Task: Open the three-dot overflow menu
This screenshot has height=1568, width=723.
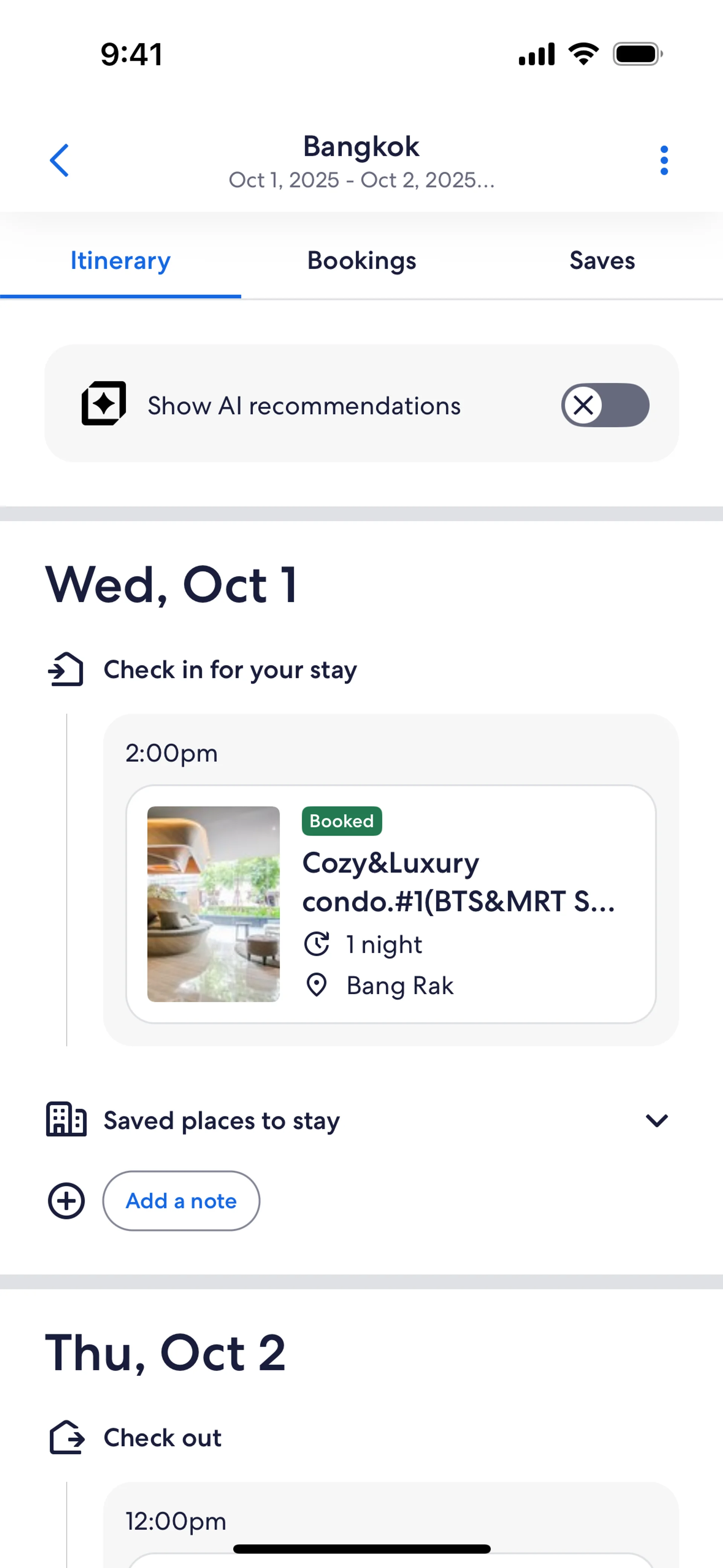Action: [664, 161]
